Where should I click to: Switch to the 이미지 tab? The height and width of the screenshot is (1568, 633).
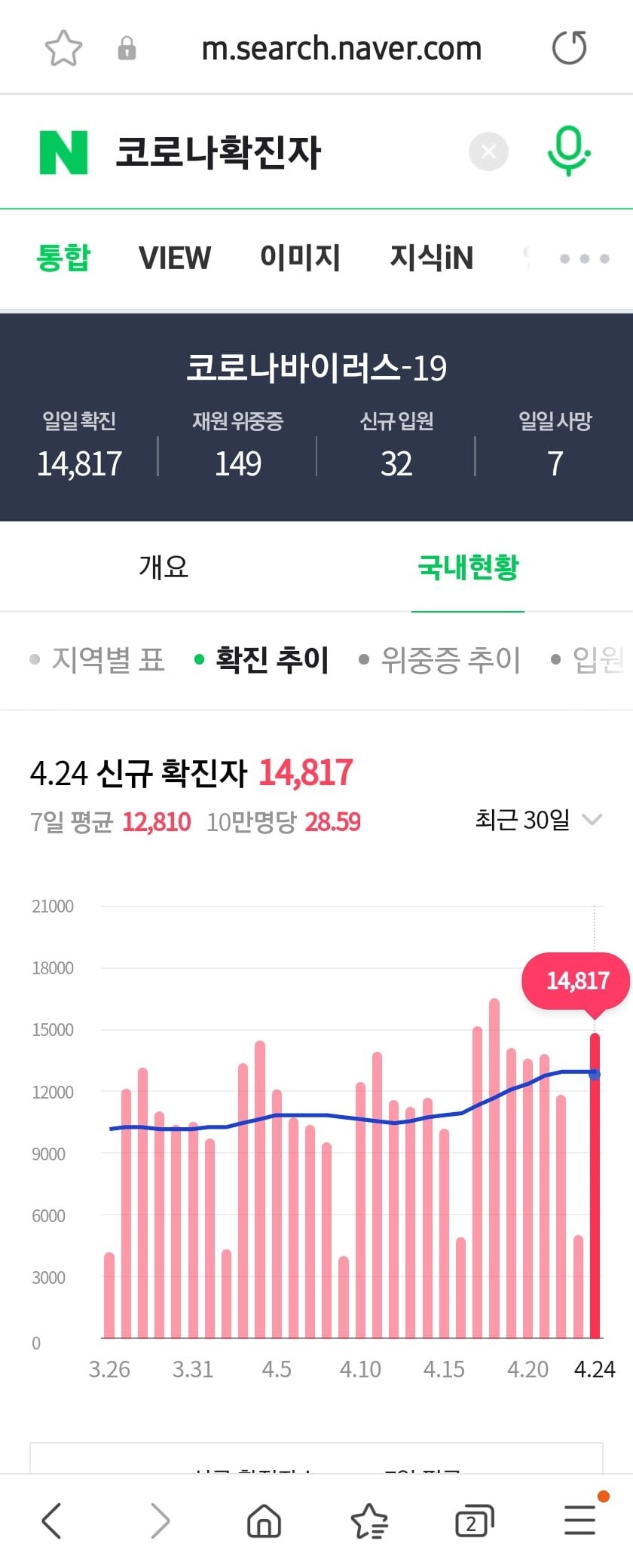click(x=300, y=258)
